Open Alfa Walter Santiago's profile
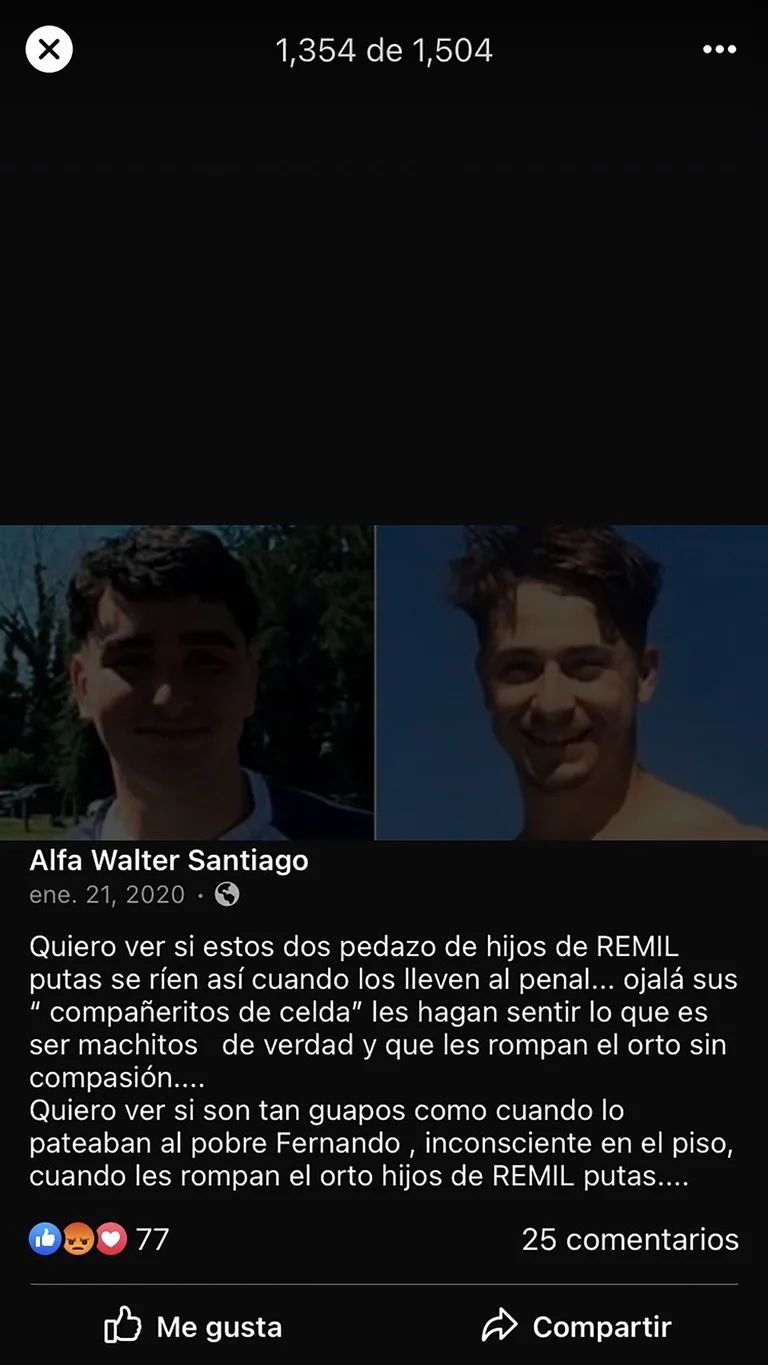The image size is (768, 1365). pos(169,860)
